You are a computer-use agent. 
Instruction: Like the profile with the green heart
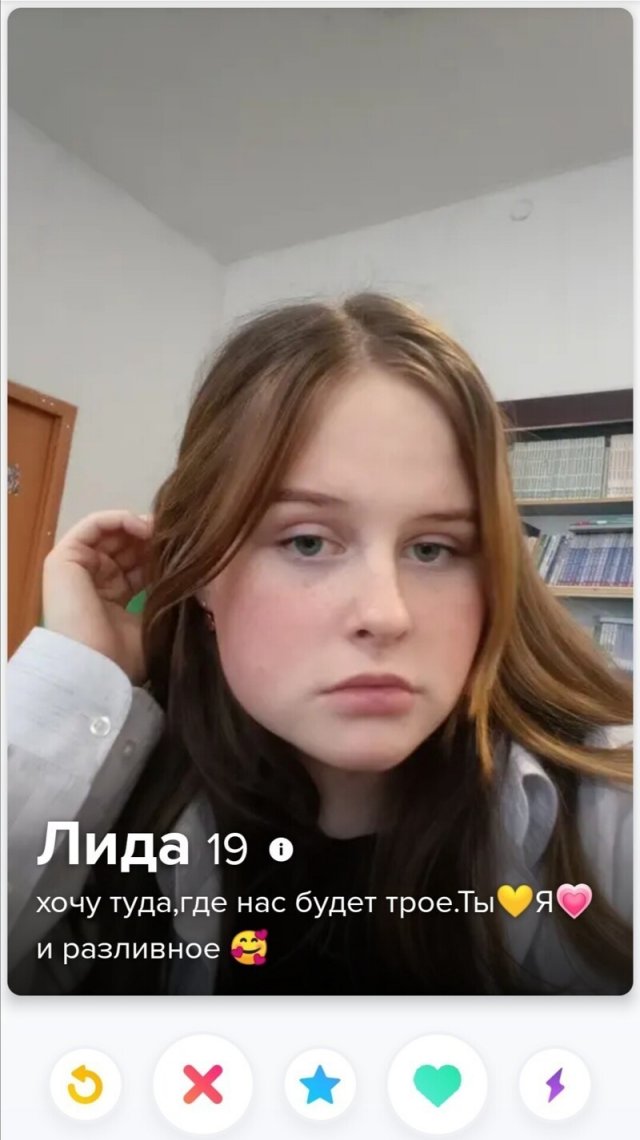tap(437, 1085)
